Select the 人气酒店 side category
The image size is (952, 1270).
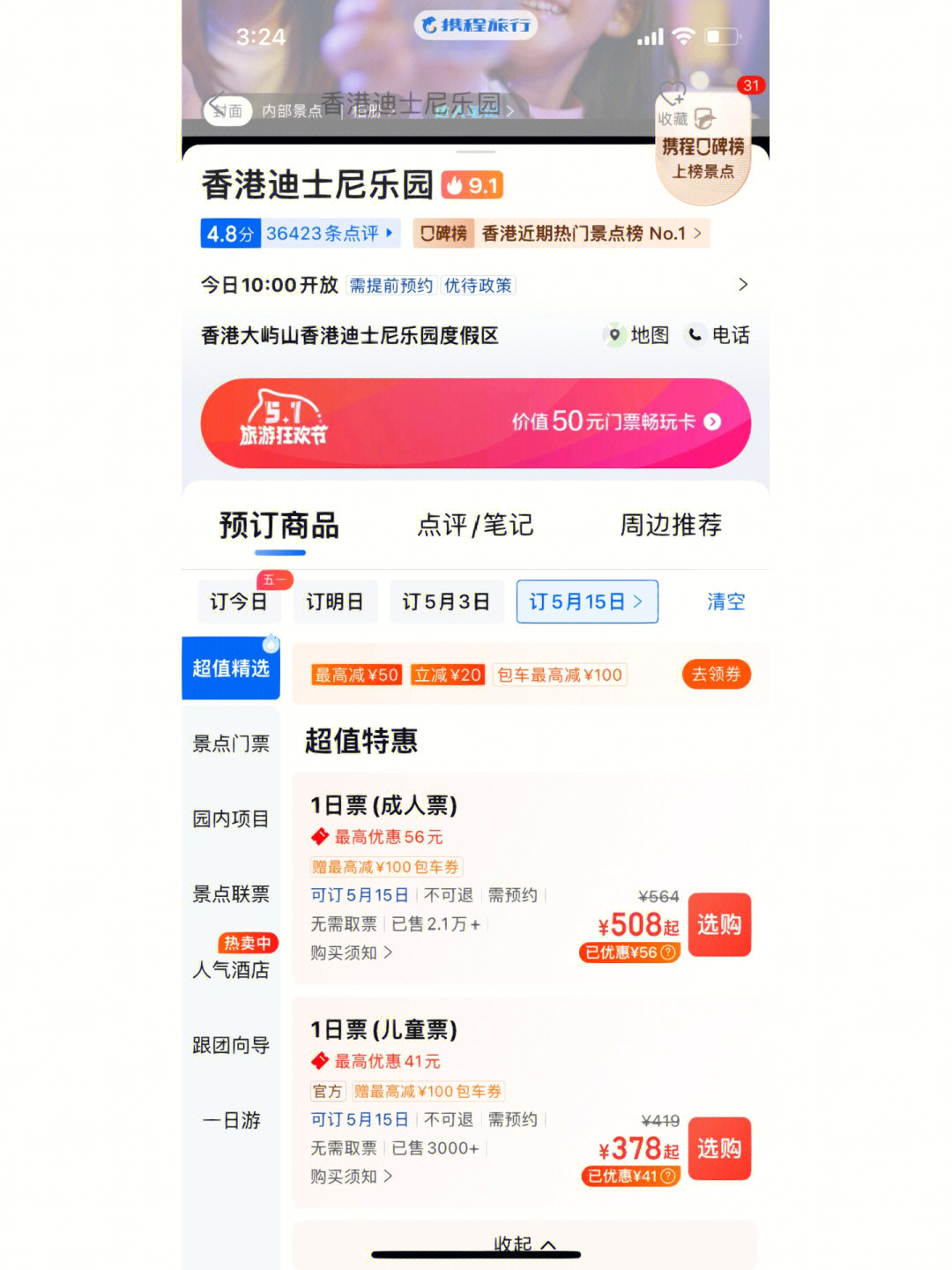231,969
